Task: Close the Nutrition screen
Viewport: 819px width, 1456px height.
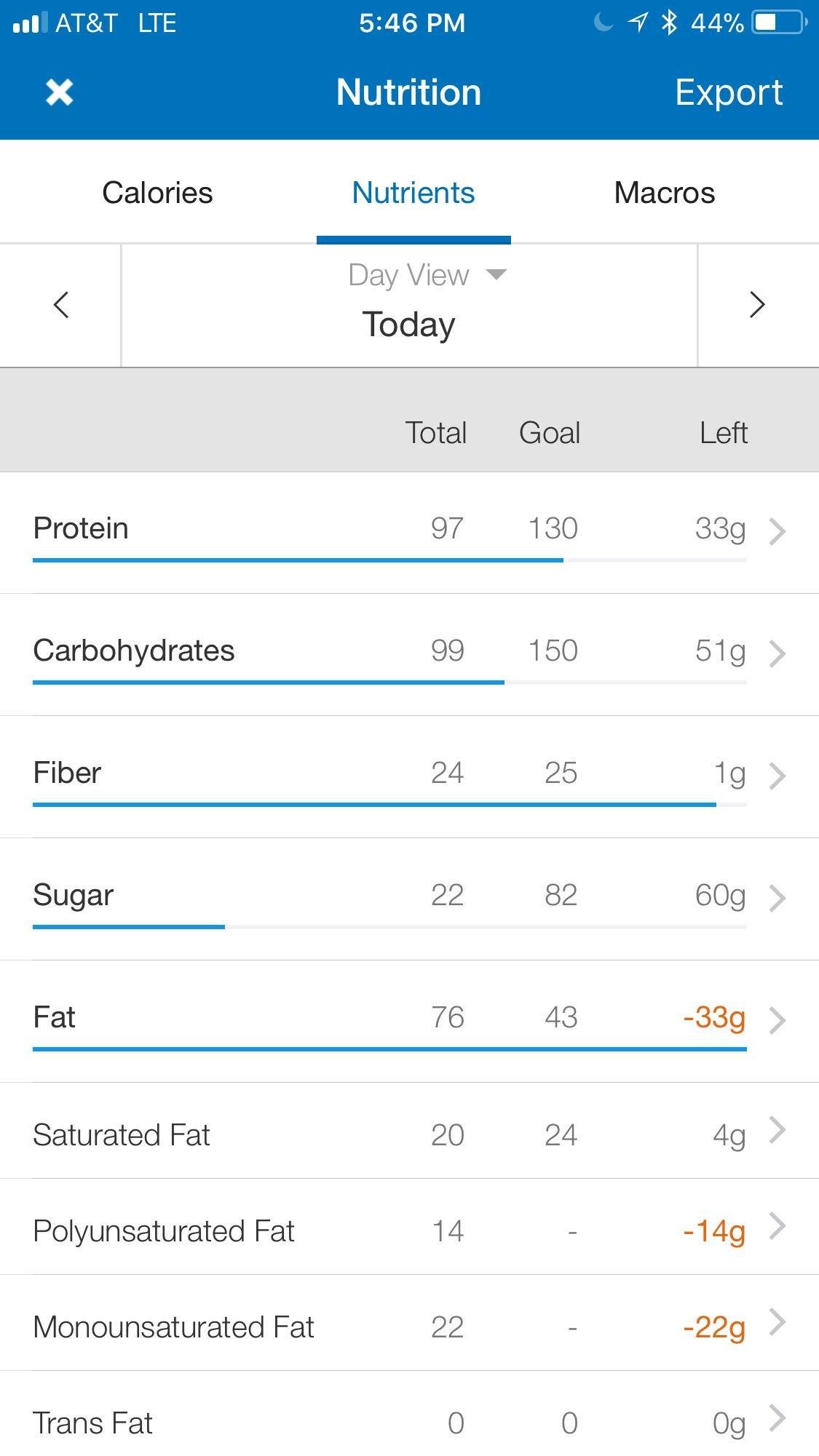Action: point(60,92)
